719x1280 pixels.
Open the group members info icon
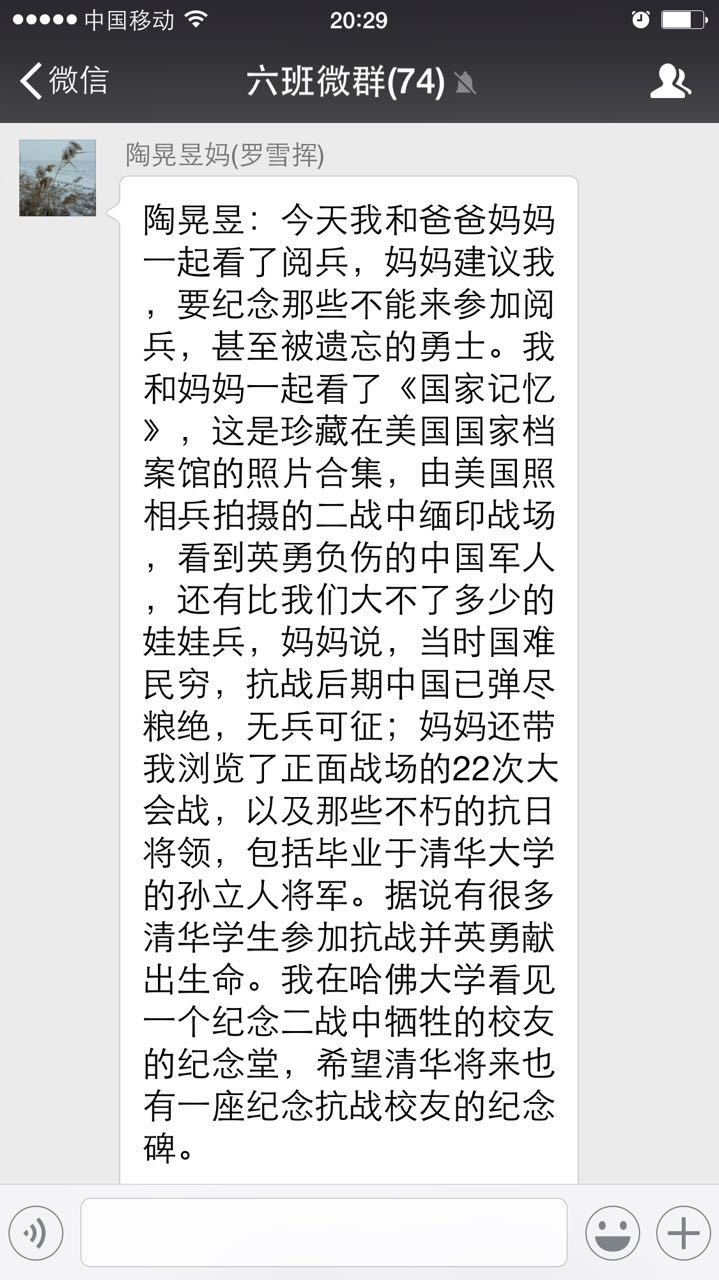point(670,81)
